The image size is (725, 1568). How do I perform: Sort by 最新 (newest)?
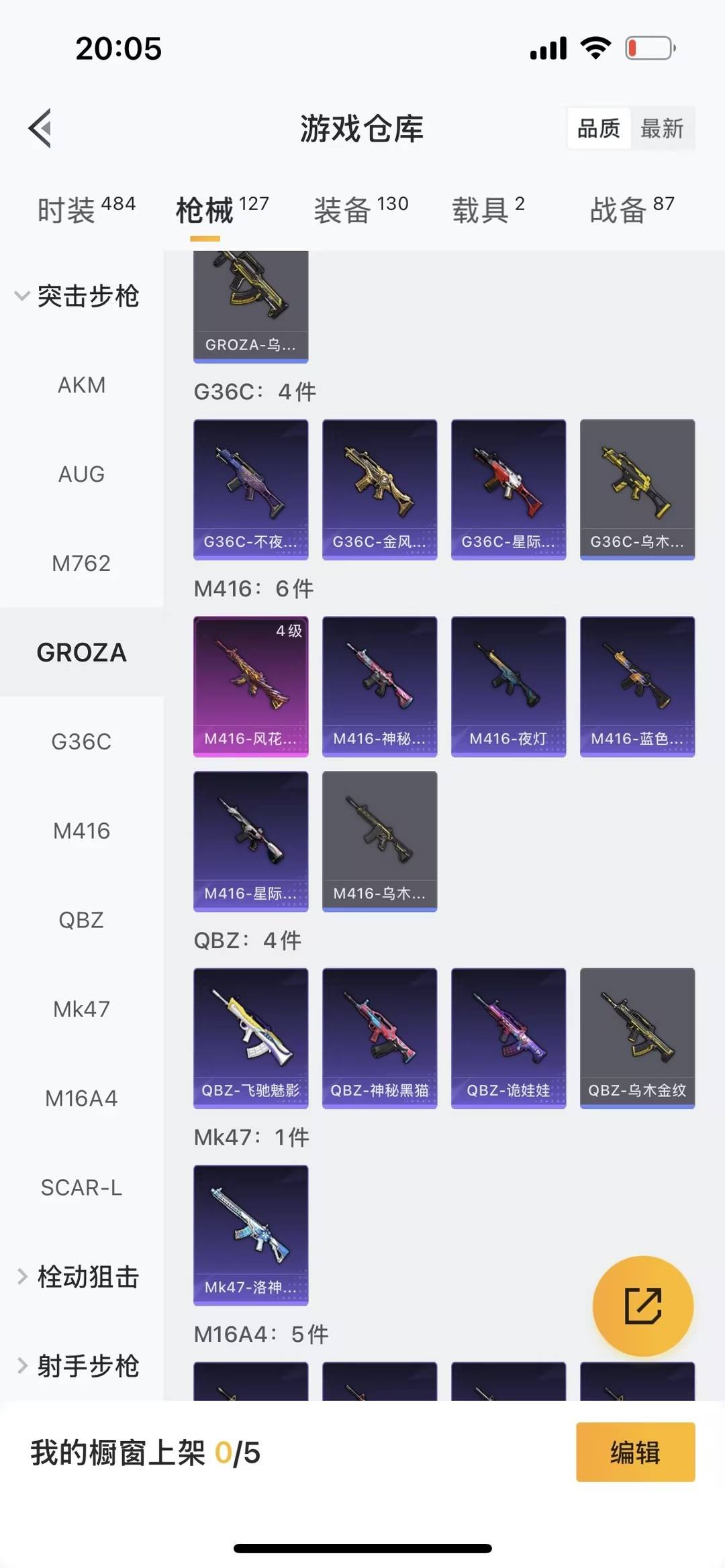point(662,128)
